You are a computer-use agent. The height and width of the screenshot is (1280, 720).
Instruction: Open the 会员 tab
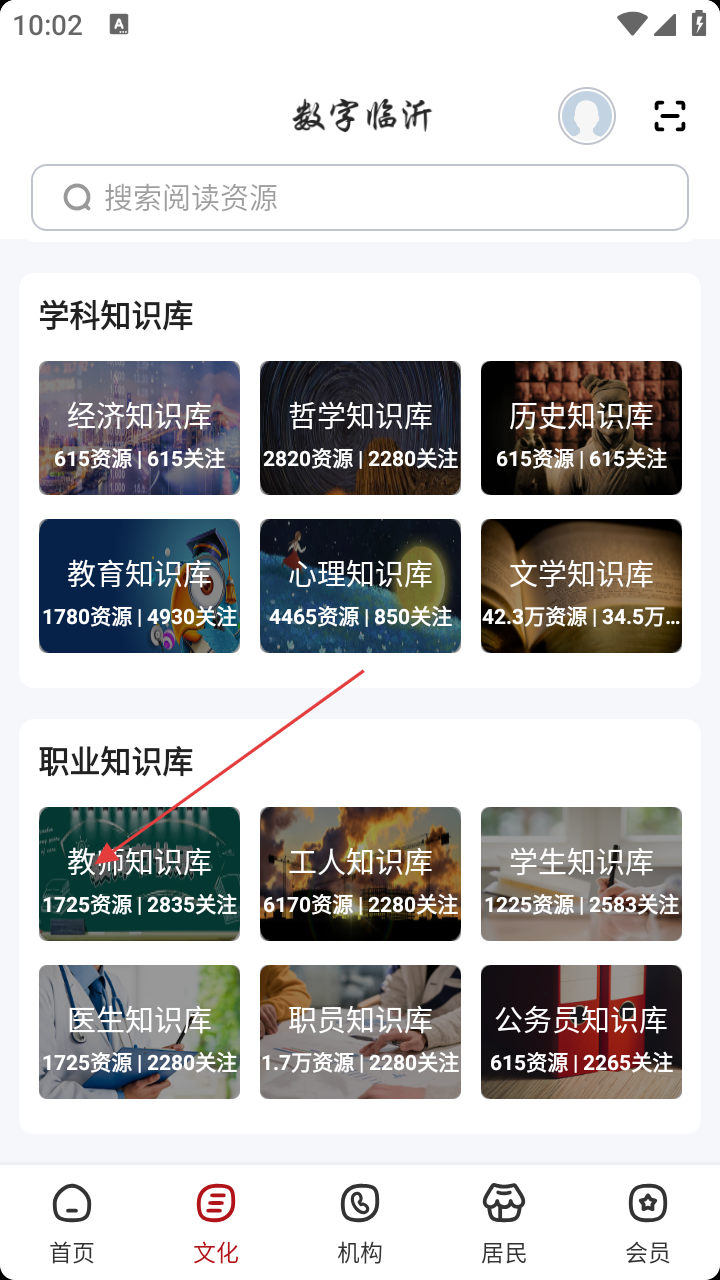tap(648, 1222)
